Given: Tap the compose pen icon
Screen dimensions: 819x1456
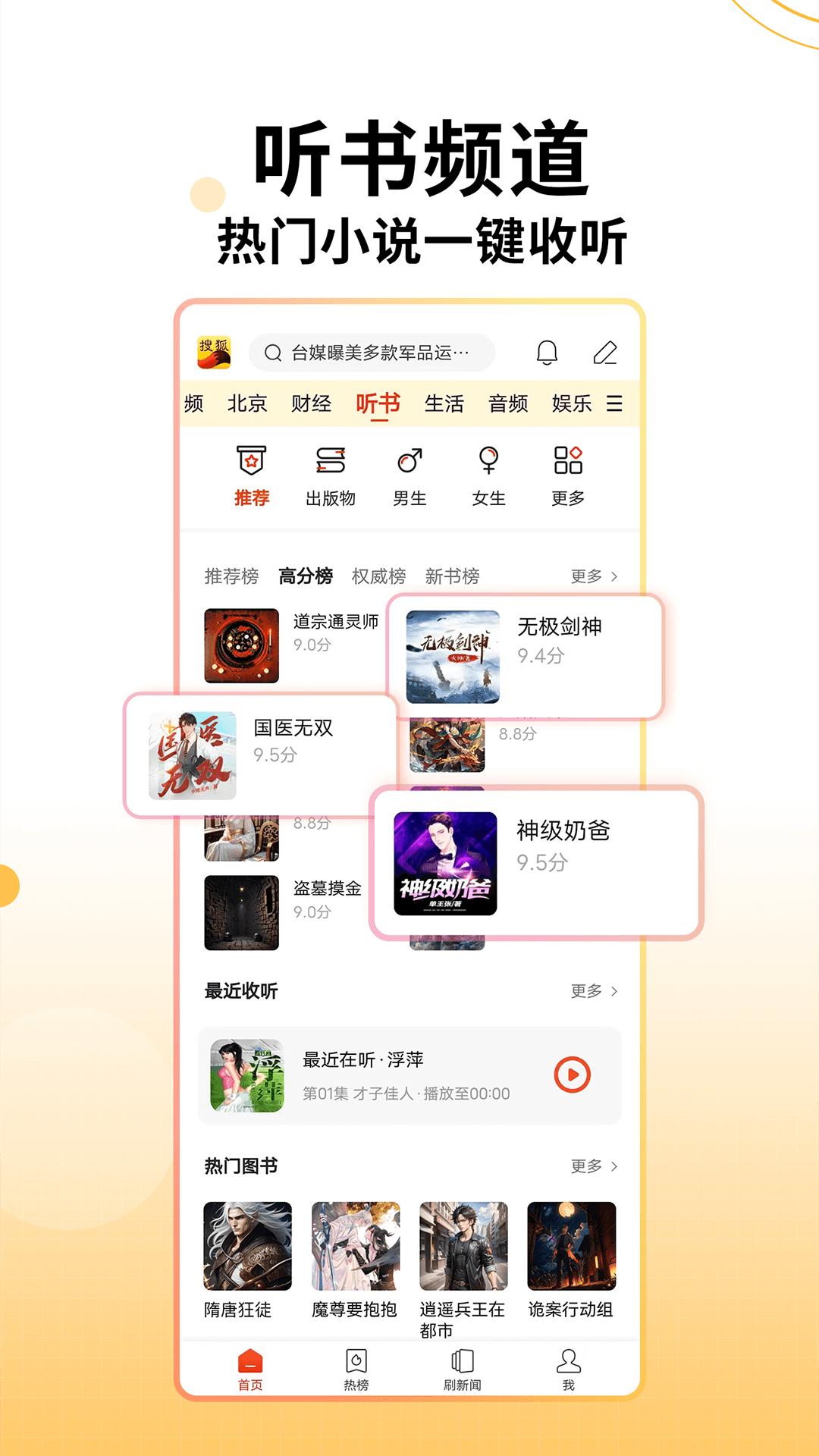Looking at the screenshot, I should (x=605, y=351).
